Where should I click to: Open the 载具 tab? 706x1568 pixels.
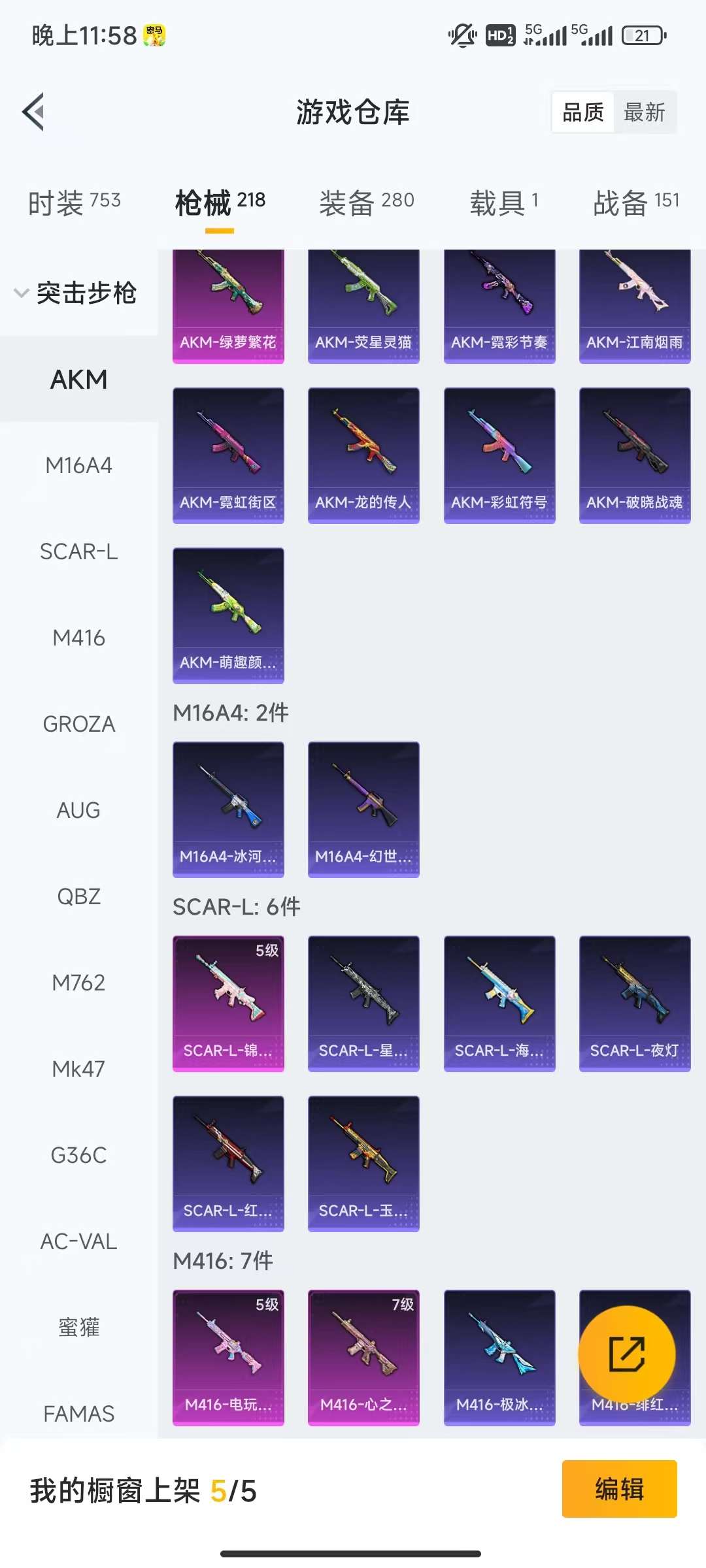503,202
